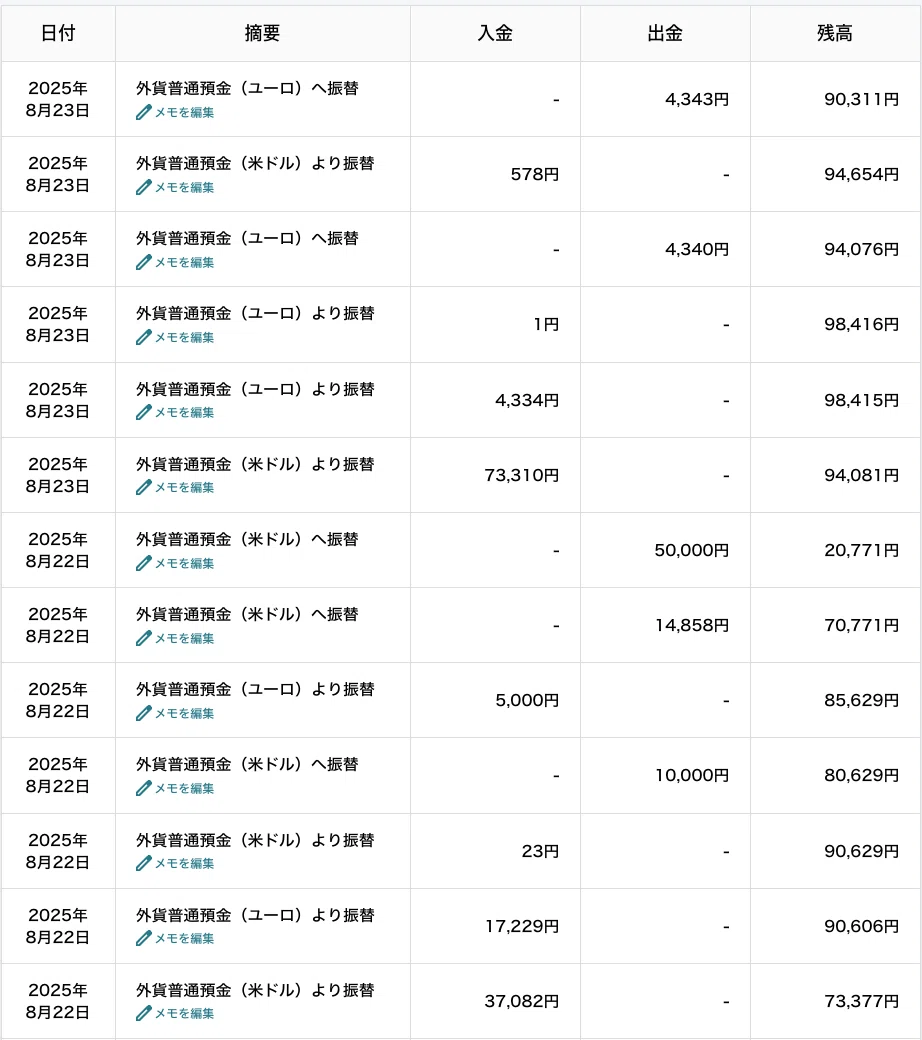
Task: Edit memo for the 578円 deposit
Action: [175, 188]
